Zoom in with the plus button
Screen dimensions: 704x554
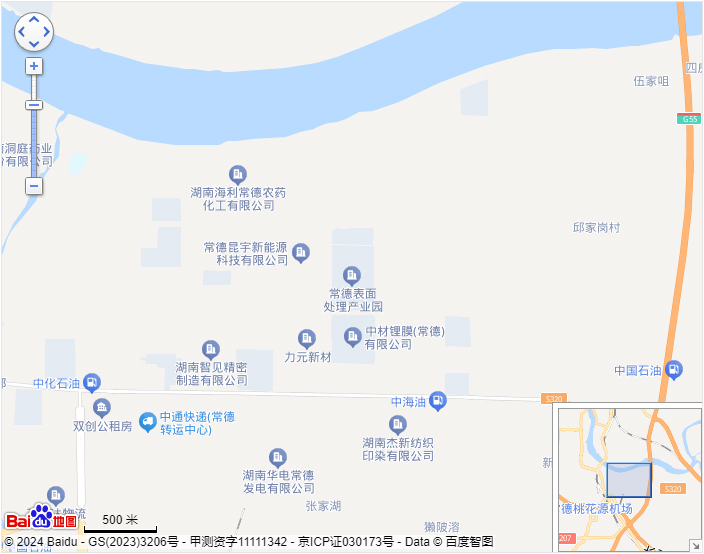click(34, 66)
